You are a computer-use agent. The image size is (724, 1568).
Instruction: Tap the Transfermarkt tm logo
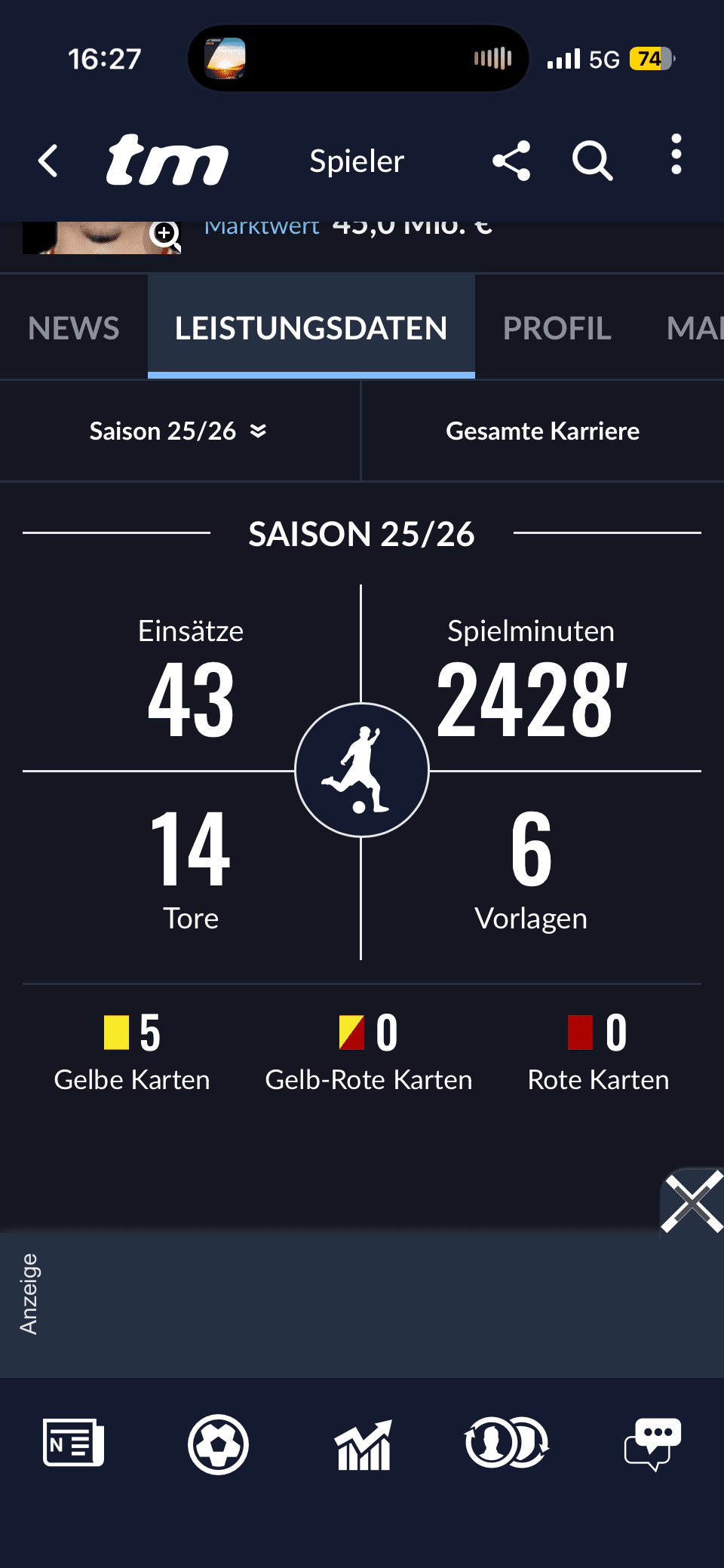coord(167,160)
